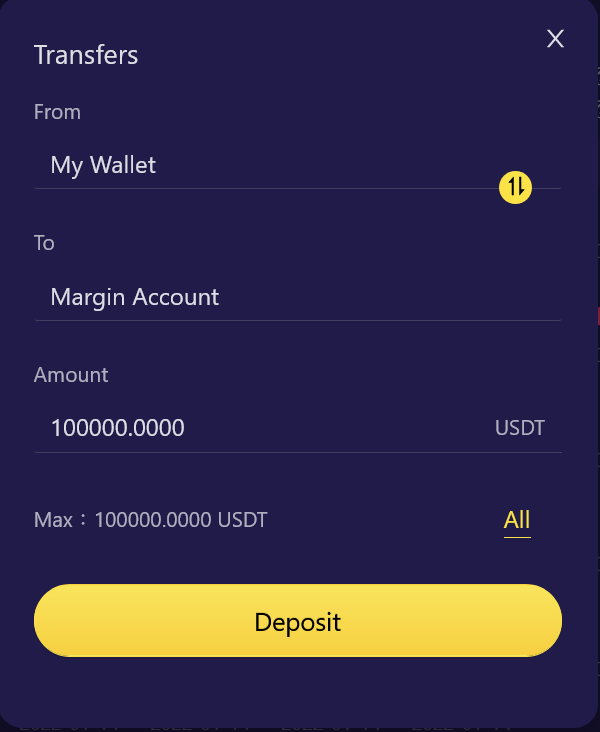Screen dimensions: 600x732
Task: Select All to use the max amount
Action: (x=517, y=520)
